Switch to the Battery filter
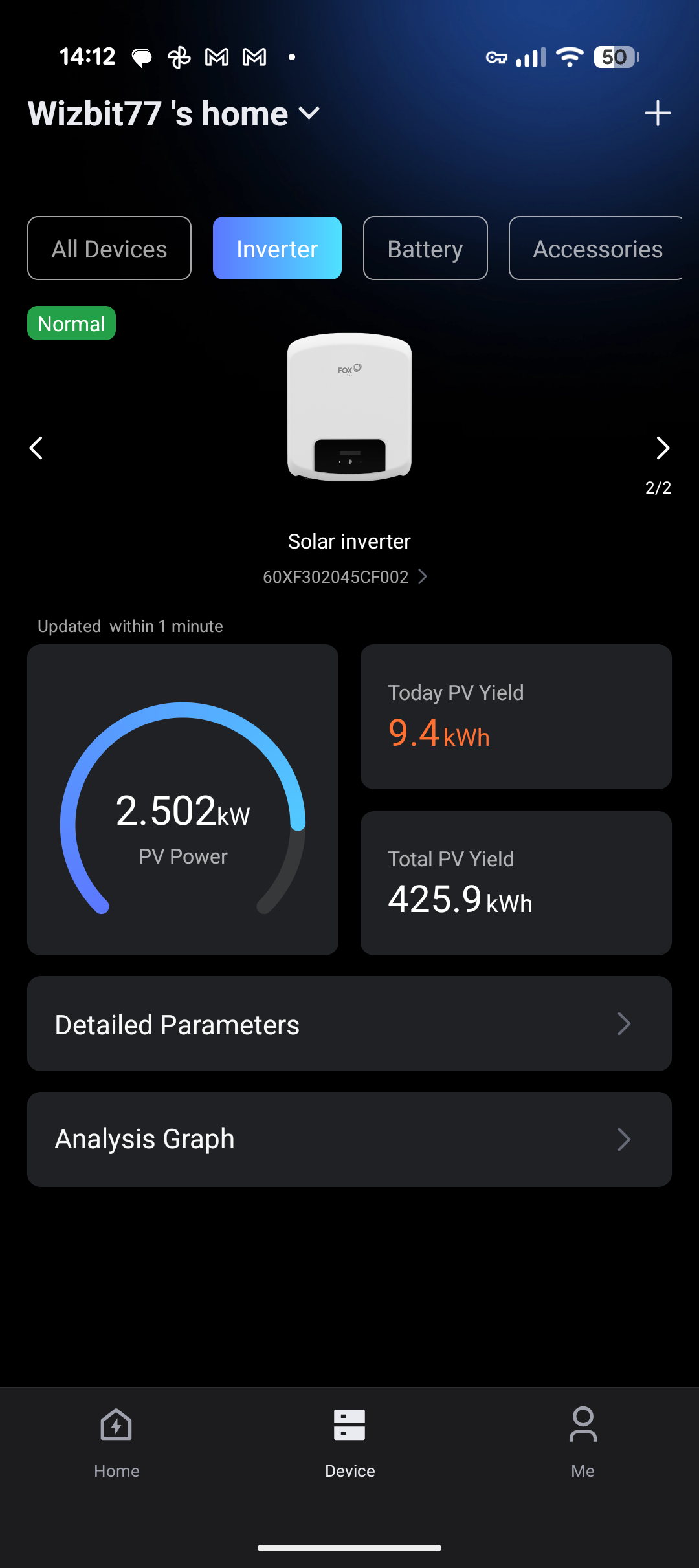The width and height of the screenshot is (699, 1568). click(425, 248)
